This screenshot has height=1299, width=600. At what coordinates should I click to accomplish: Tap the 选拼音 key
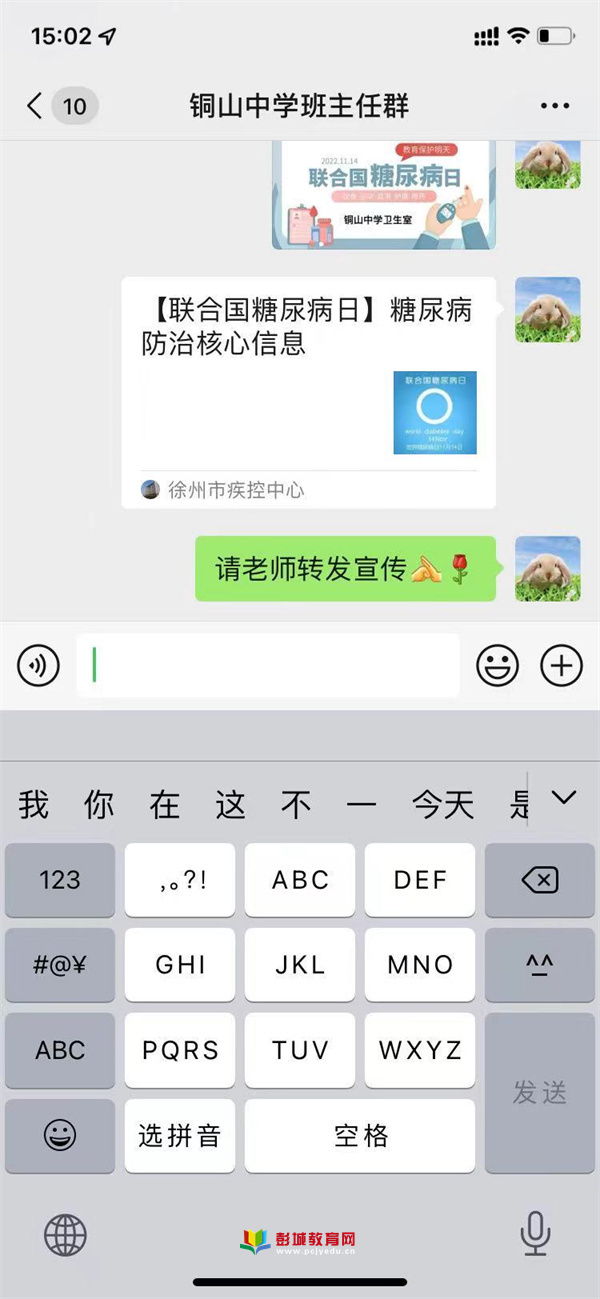180,1136
